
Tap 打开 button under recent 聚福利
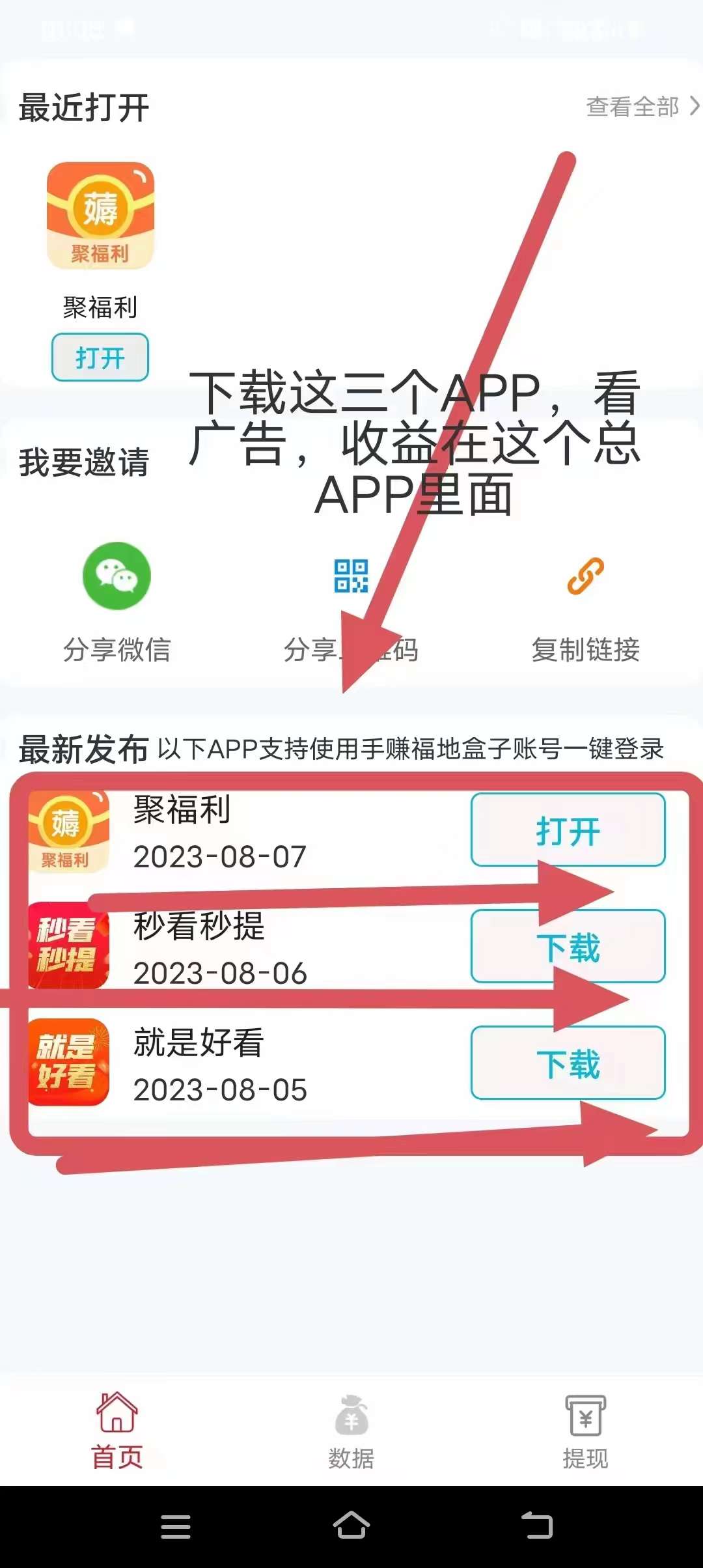[x=100, y=357]
